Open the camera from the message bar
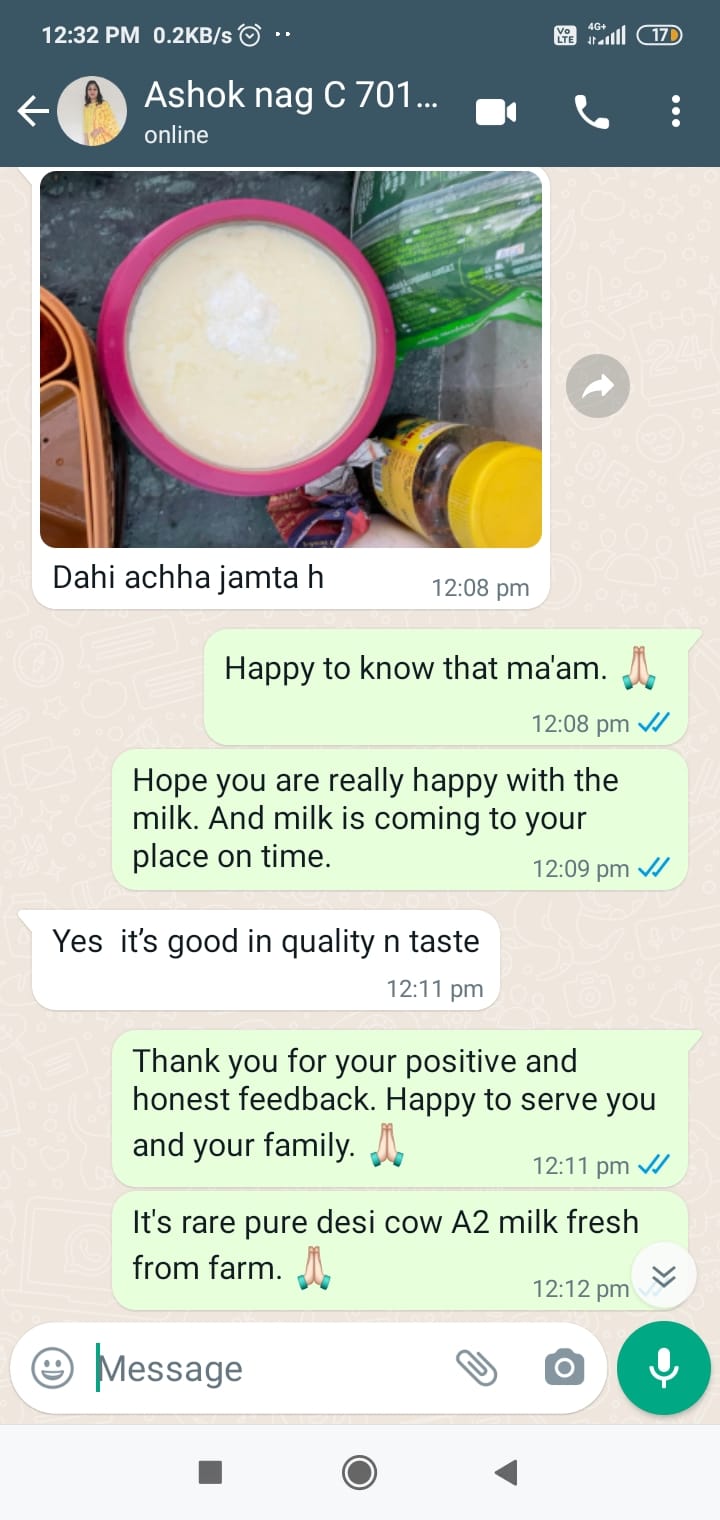The image size is (720, 1520). point(564,1367)
